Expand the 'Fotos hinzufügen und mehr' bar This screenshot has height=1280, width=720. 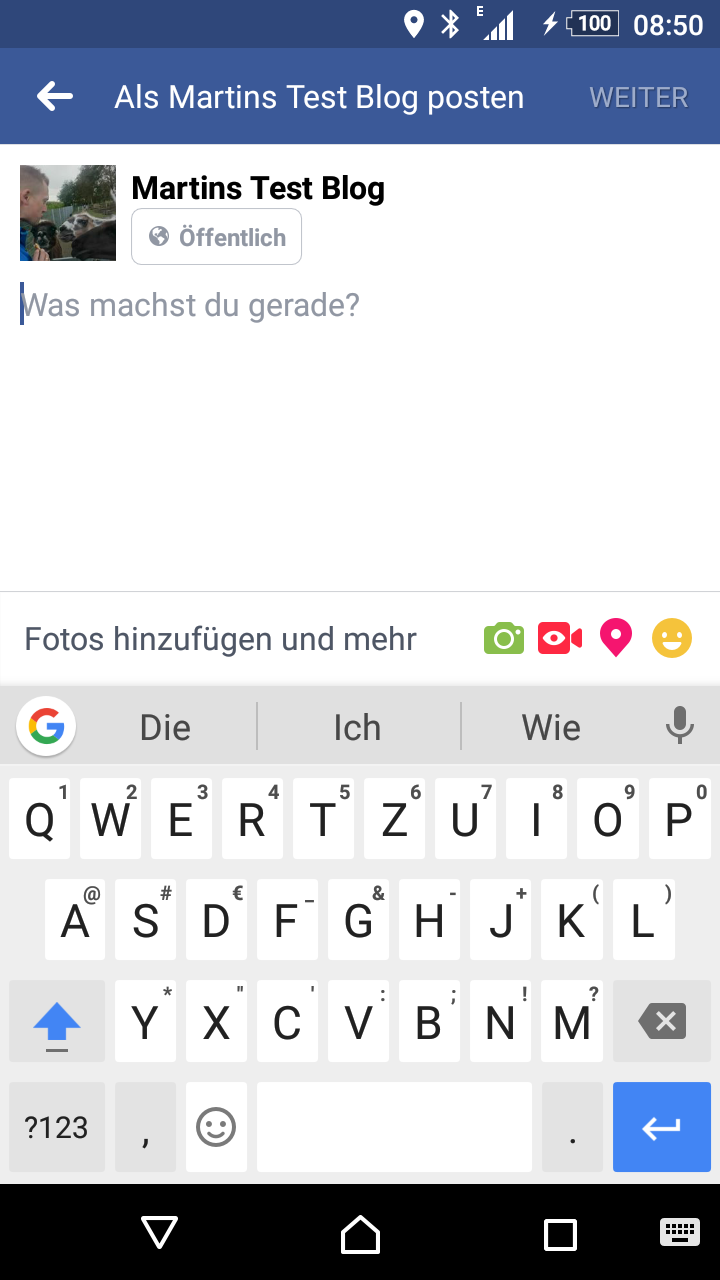coord(220,639)
